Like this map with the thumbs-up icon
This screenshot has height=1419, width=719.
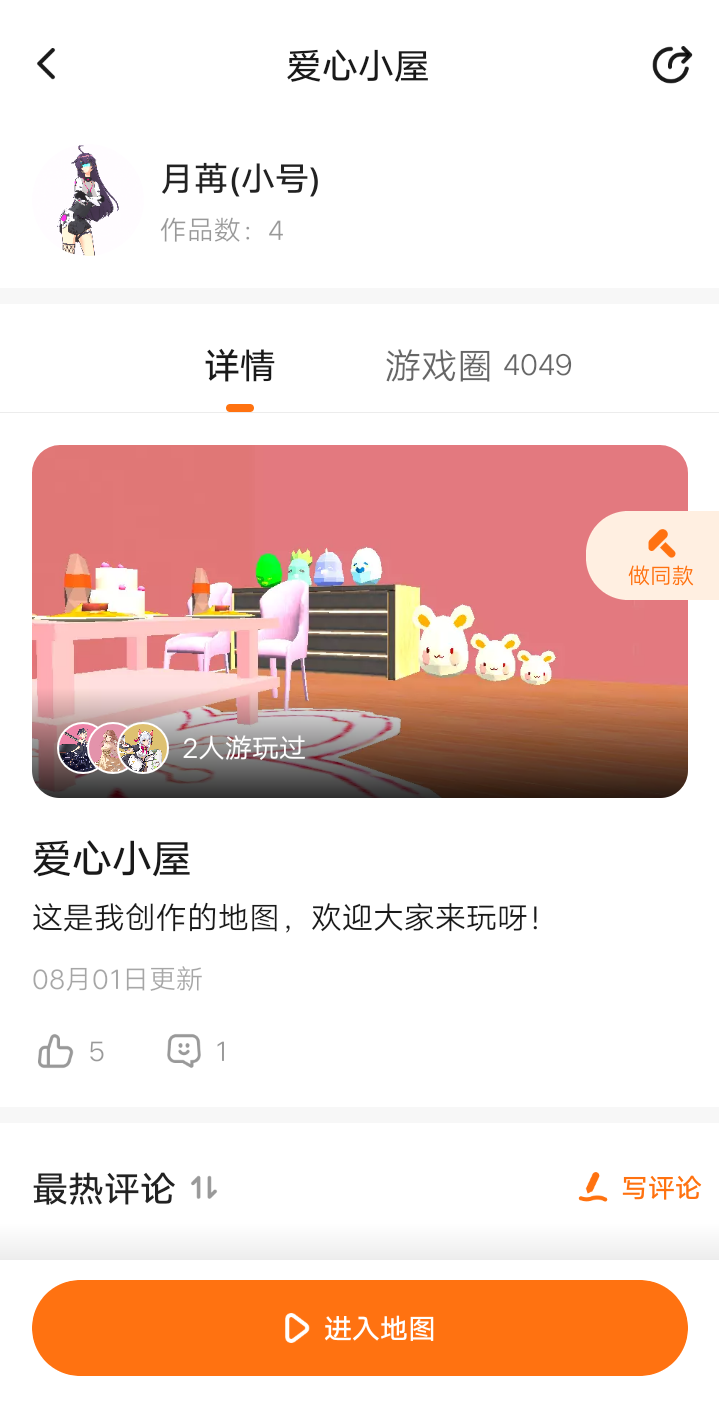56,1051
